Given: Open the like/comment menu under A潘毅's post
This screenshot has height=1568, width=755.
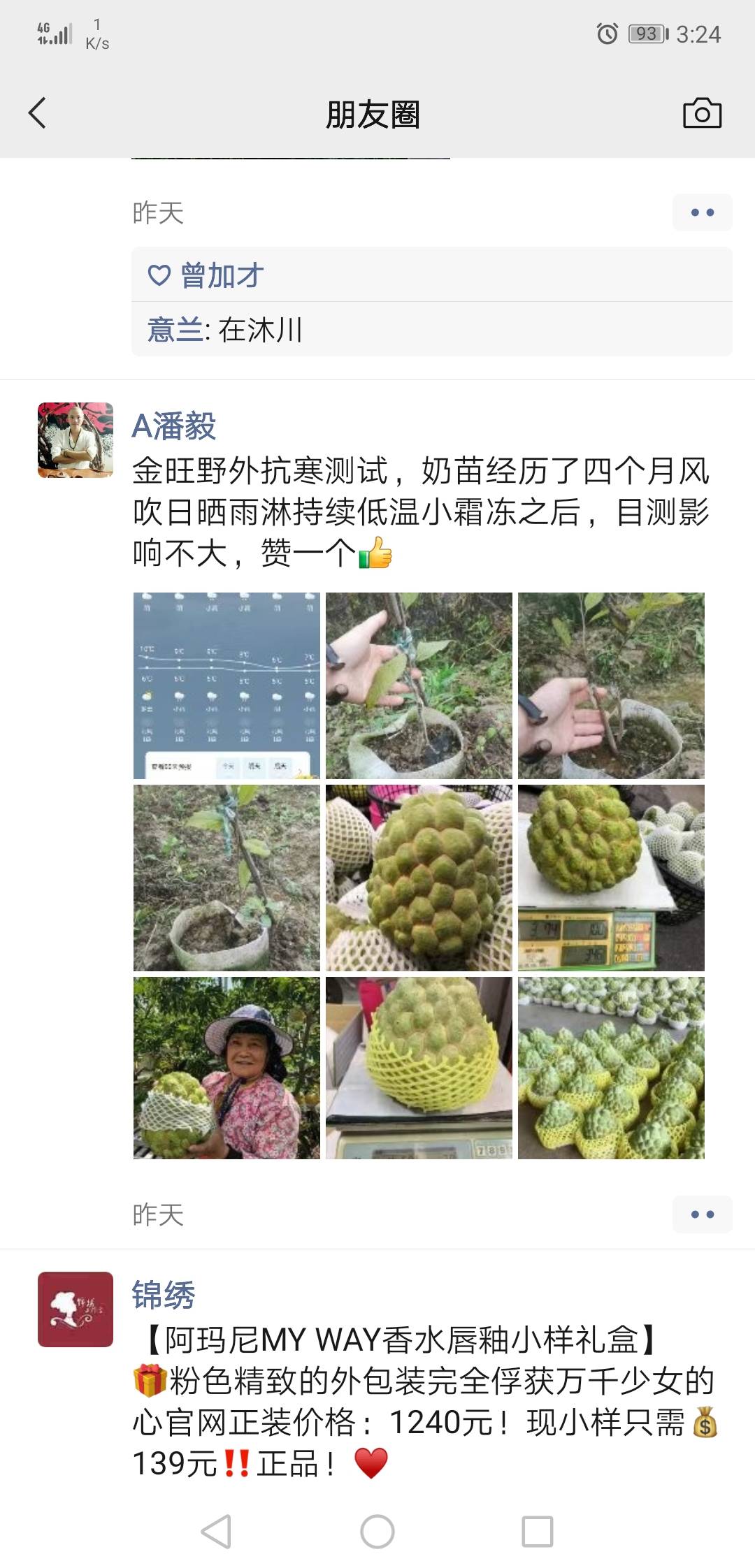Looking at the screenshot, I should coord(702,1214).
